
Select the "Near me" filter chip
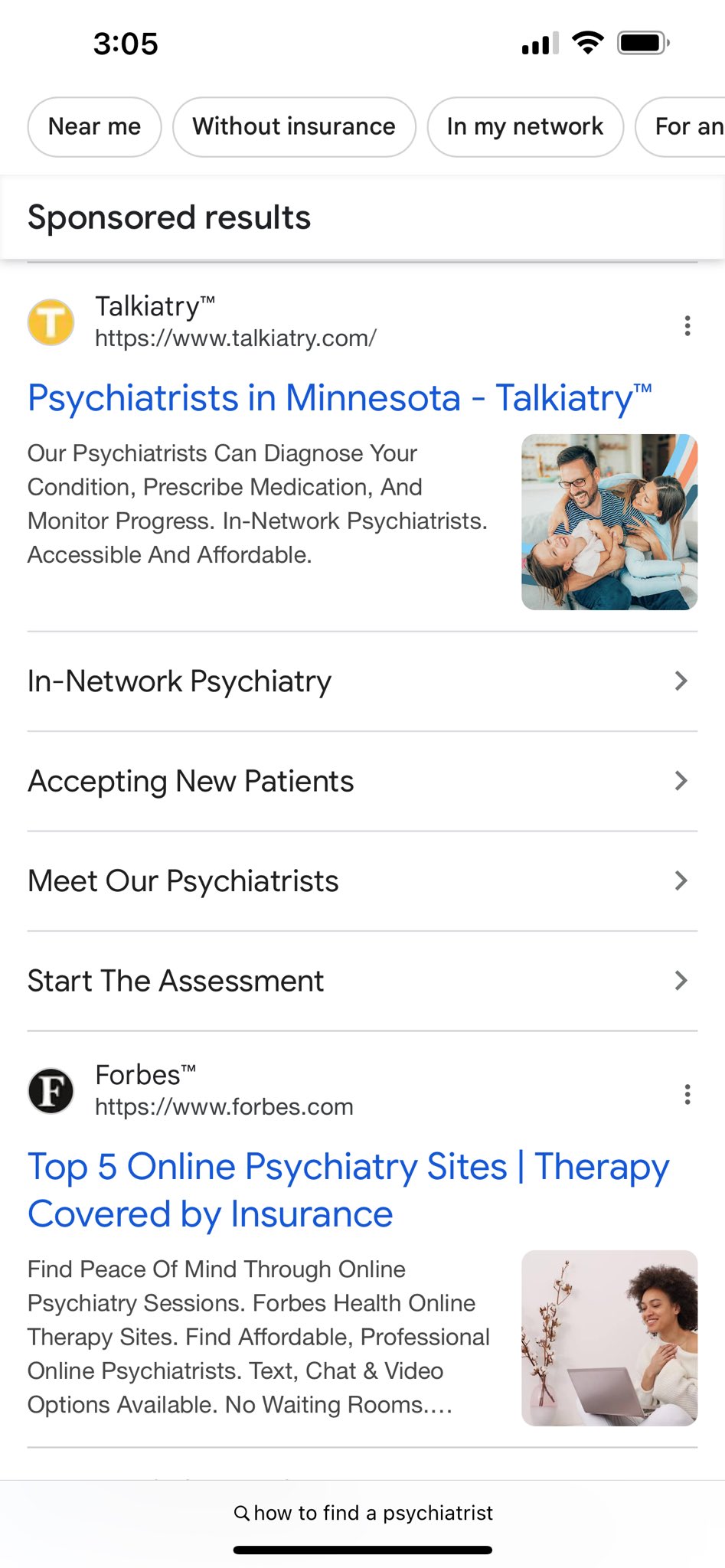coord(94,127)
